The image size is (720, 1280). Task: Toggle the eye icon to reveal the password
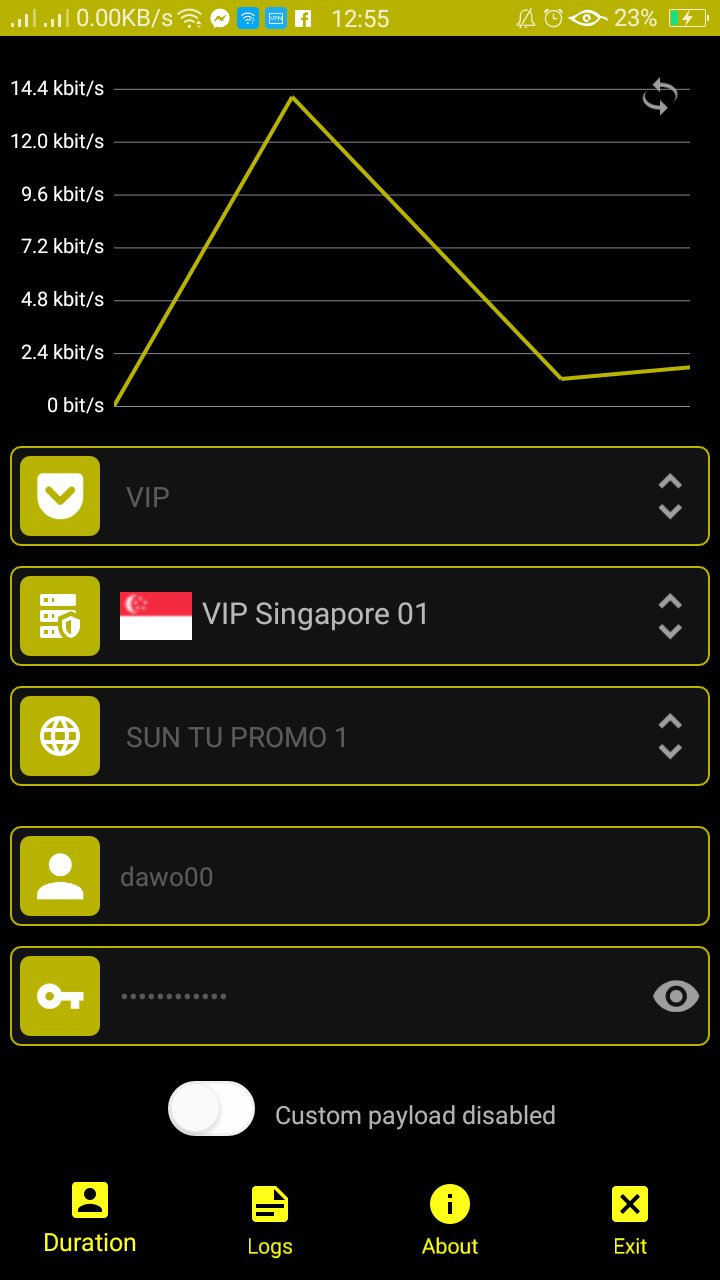[675, 996]
